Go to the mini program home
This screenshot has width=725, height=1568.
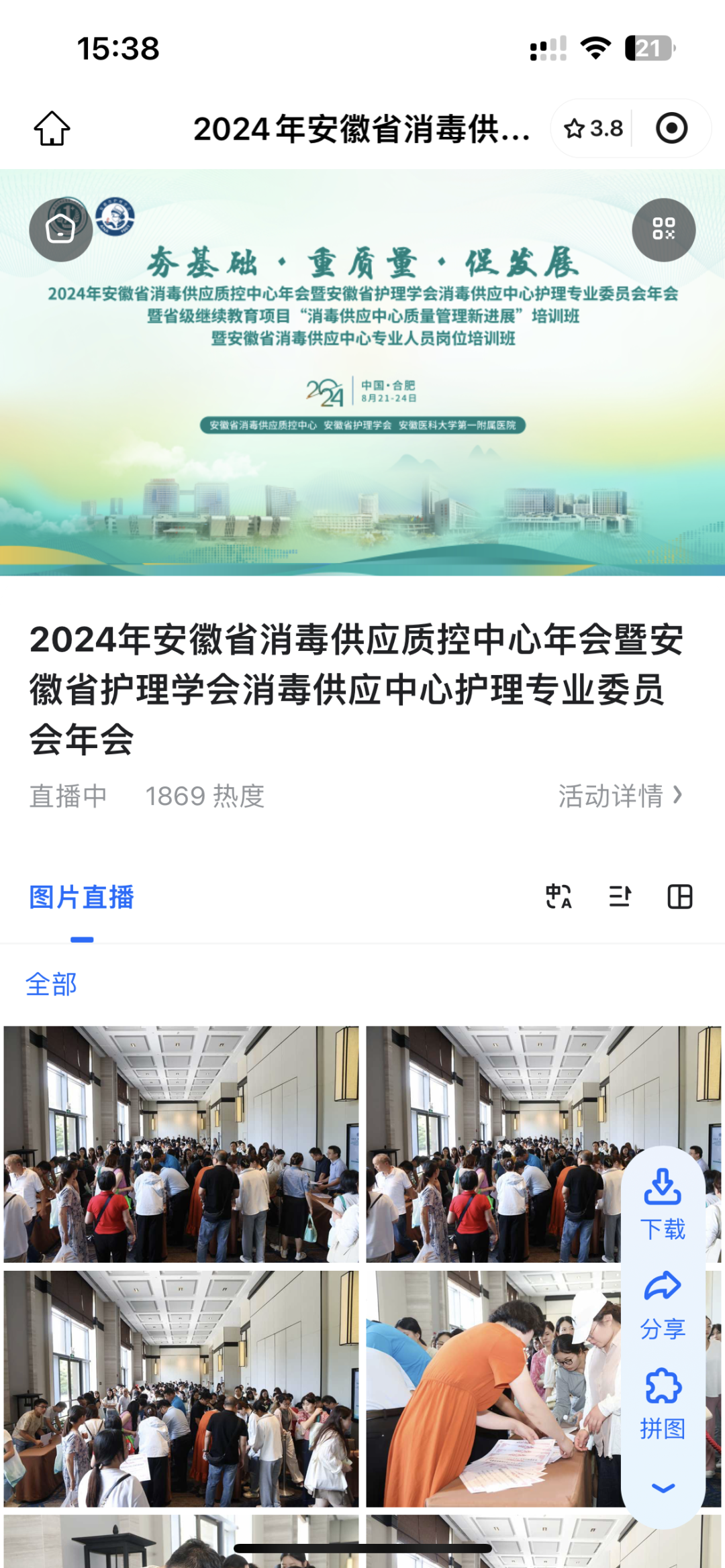coord(52,128)
